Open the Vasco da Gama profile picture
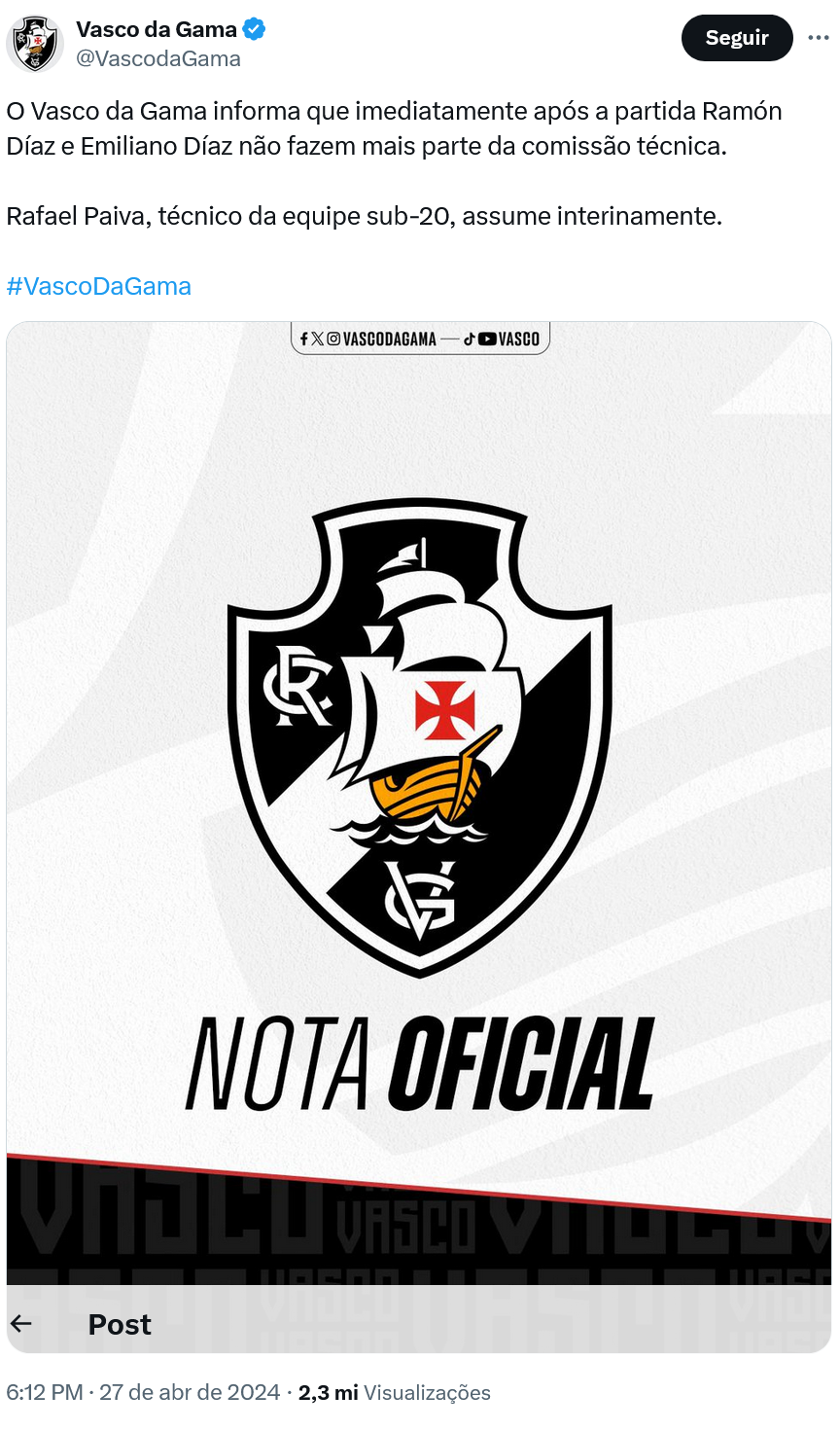This screenshot has width=840, height=1430. pos(35,44)
